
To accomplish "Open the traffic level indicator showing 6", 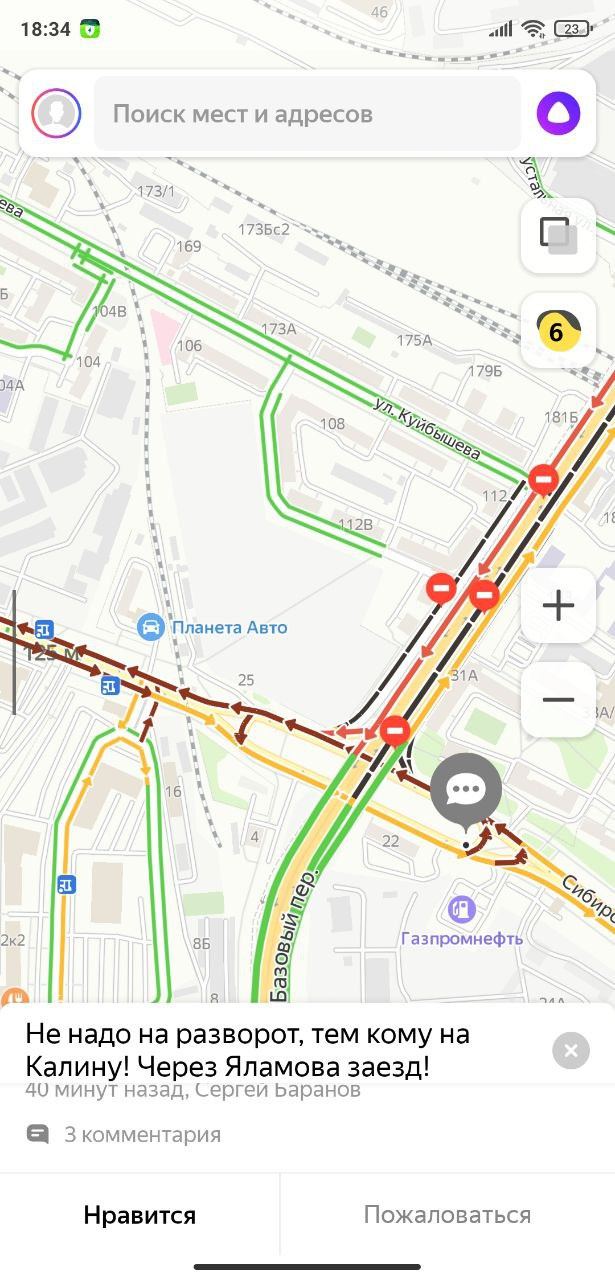I will pyautogui.click(x=558, y=331).
